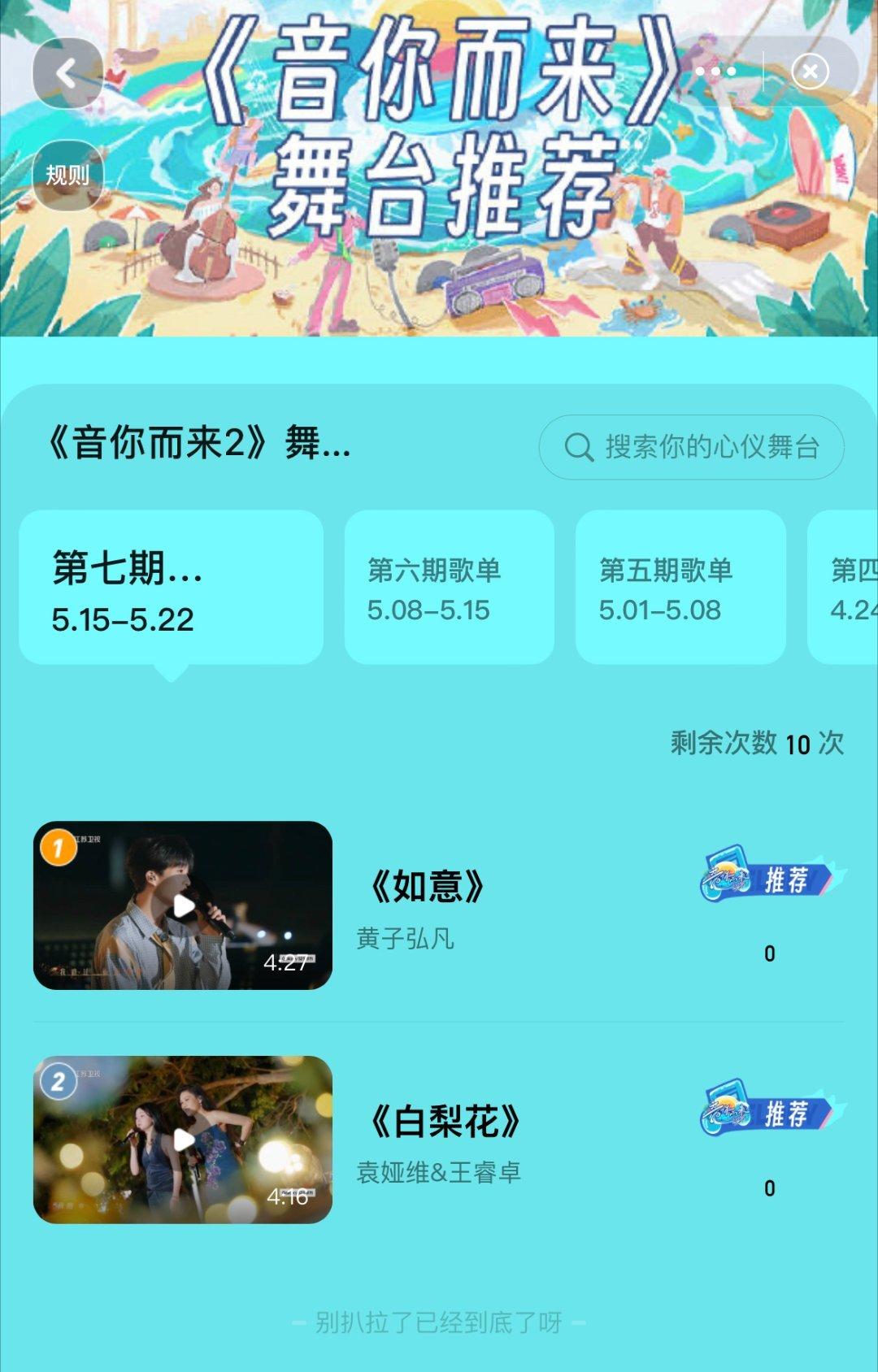878x1372 pixels.
Task: Go back using the top-left arrow
Action: click(67, 73)
